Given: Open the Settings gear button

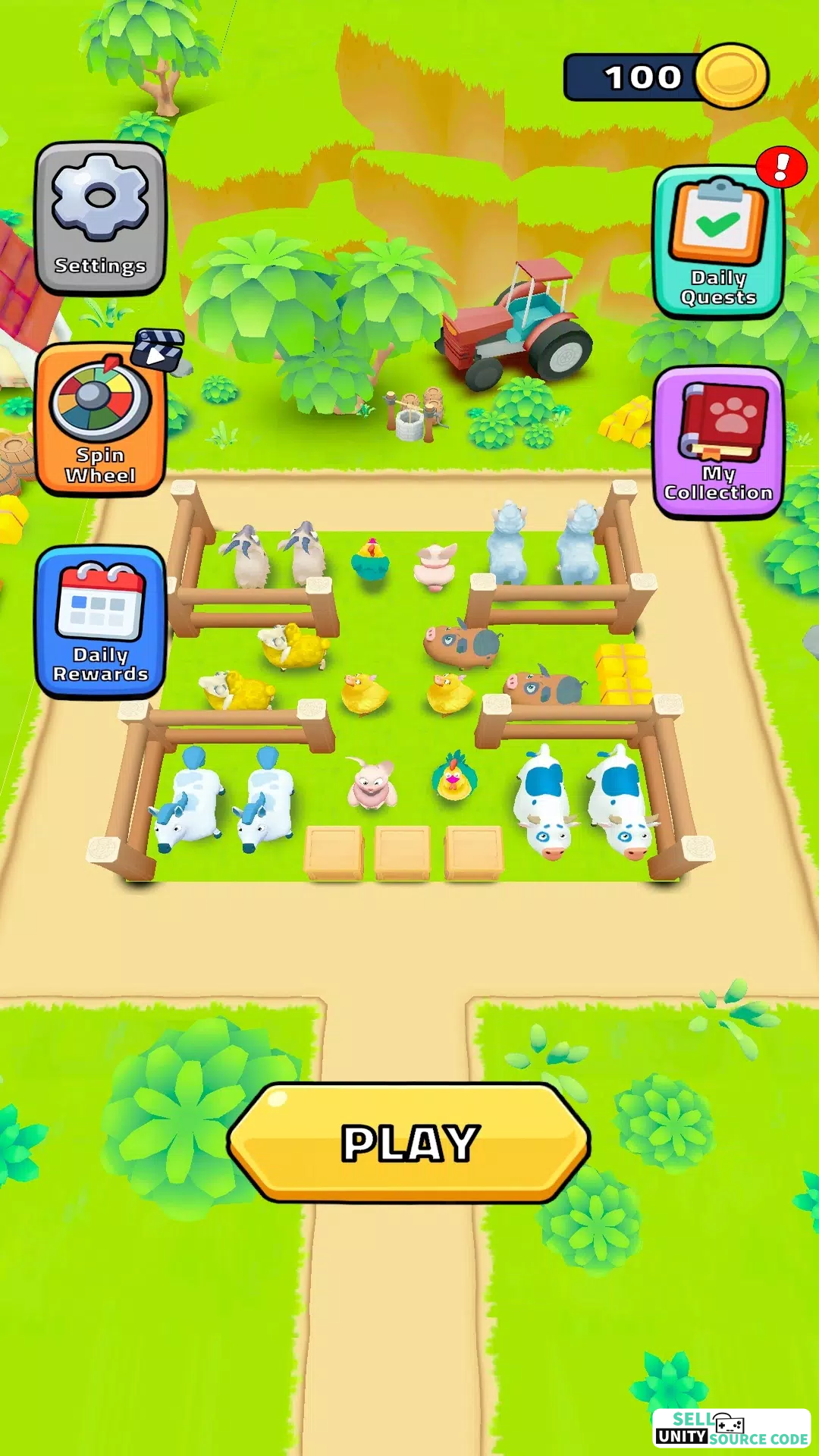Looking at the screenshot, I should (x=100, y=218).
